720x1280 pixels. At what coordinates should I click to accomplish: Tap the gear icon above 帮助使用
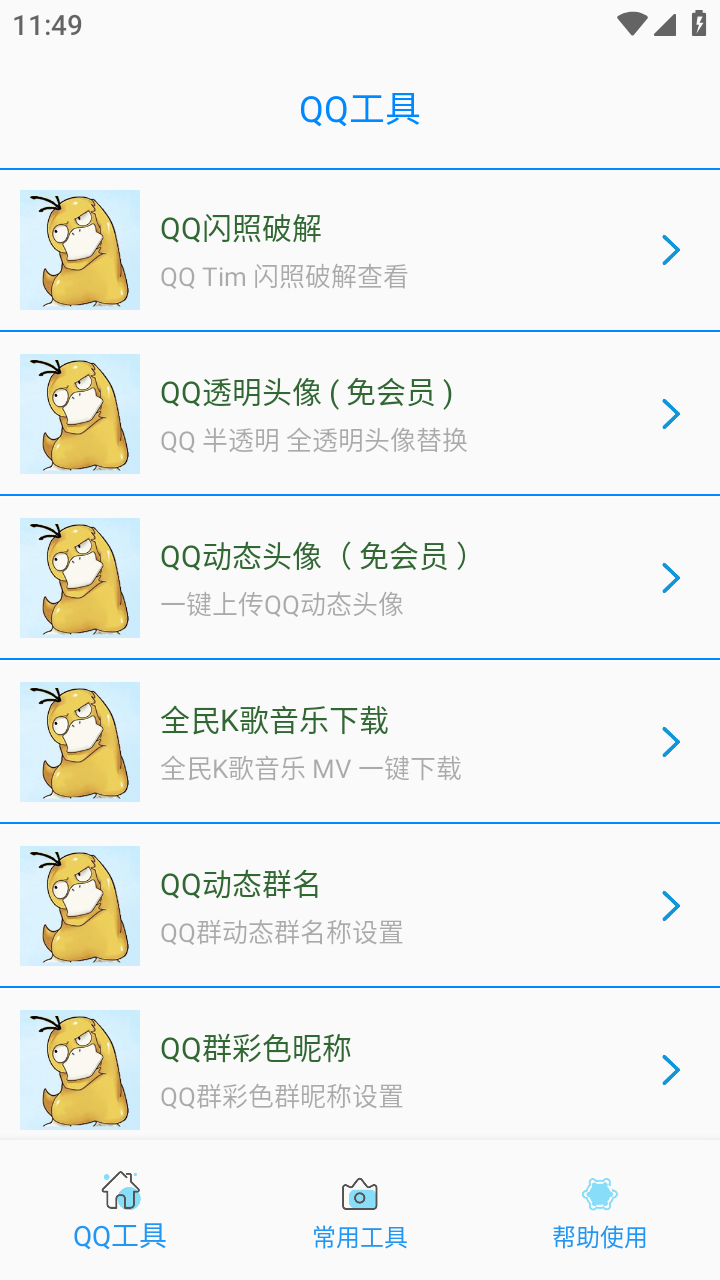point(598,1193)
